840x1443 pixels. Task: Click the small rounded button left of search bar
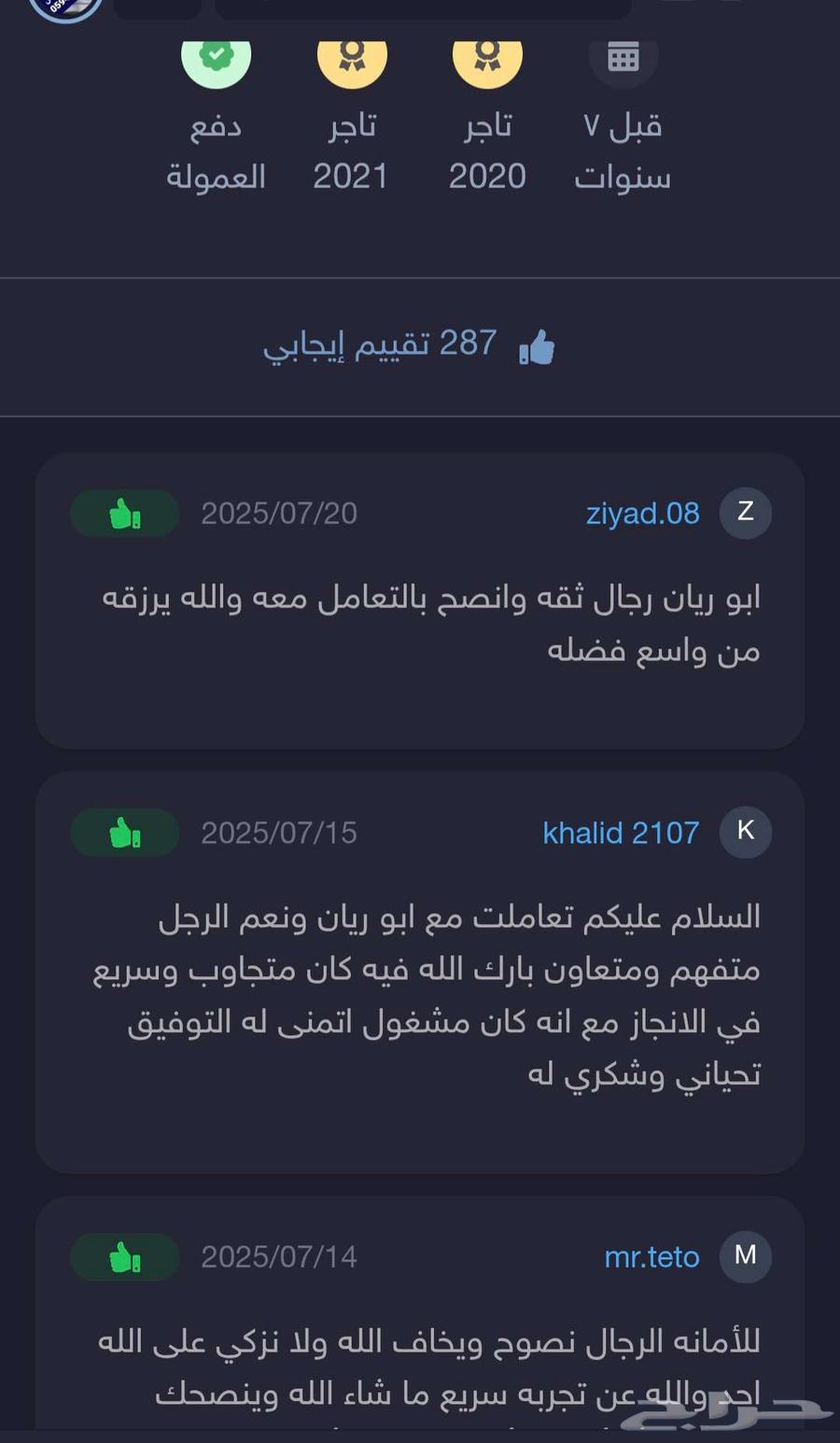pyautogui.click(x=157, y=7)
